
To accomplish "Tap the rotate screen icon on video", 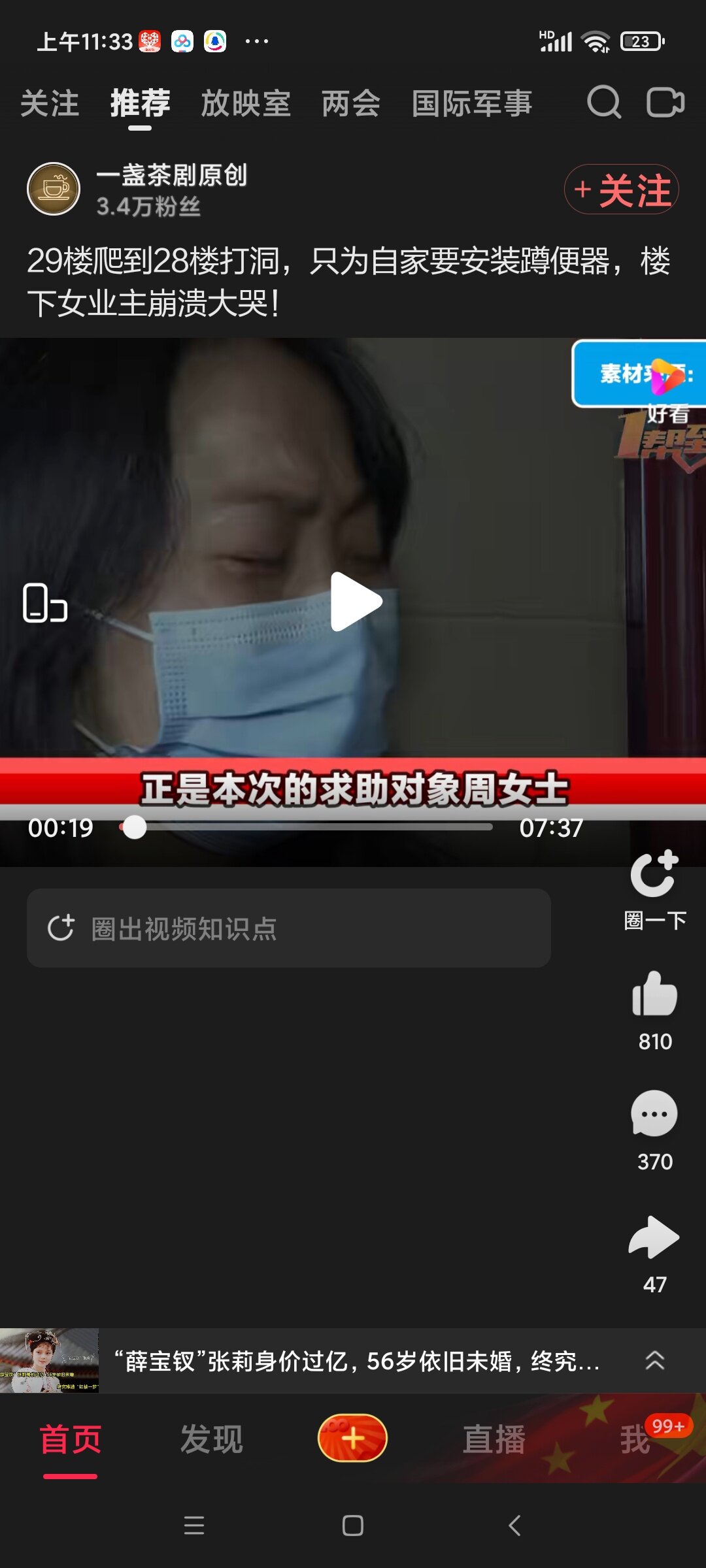I will [44, 602].
